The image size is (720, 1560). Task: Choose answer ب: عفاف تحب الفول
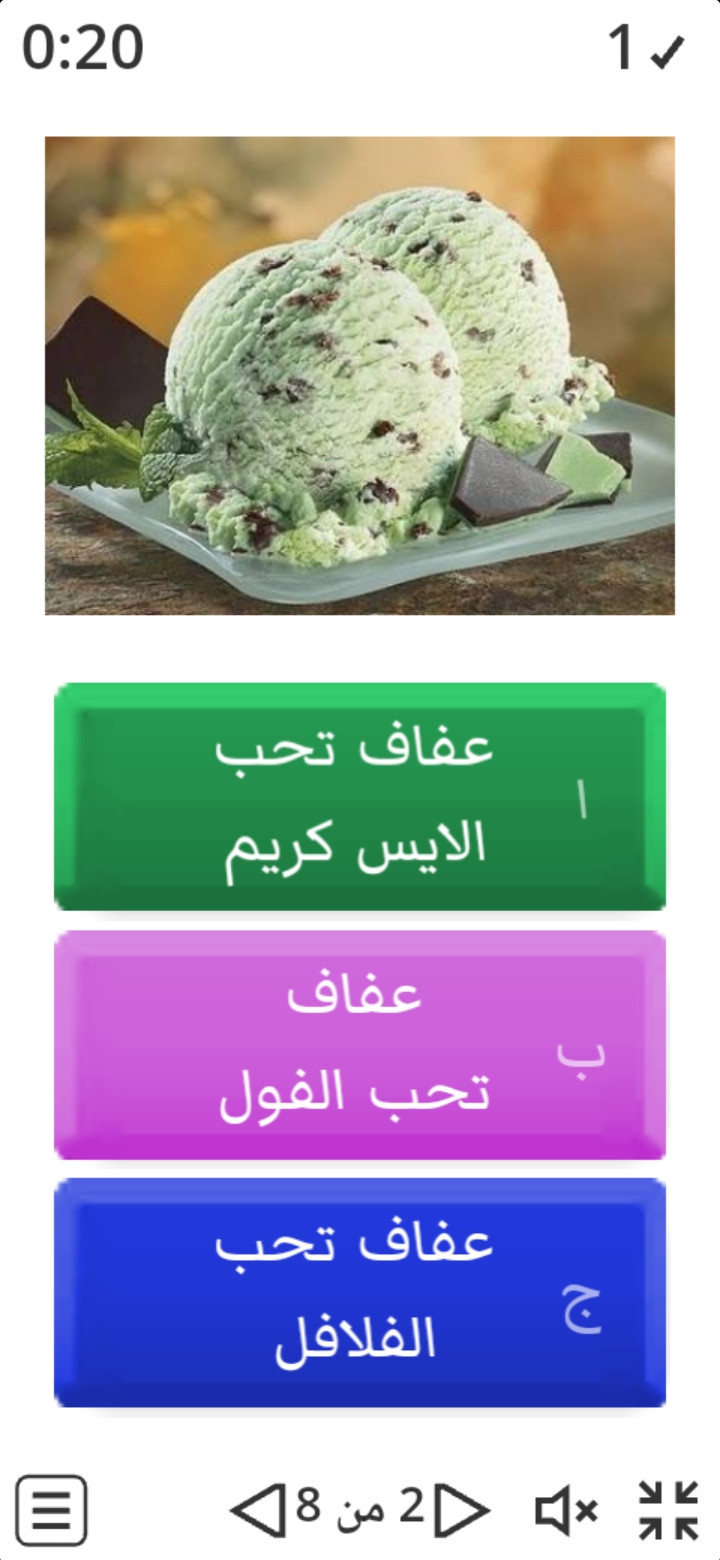[x=360, y=1045]
